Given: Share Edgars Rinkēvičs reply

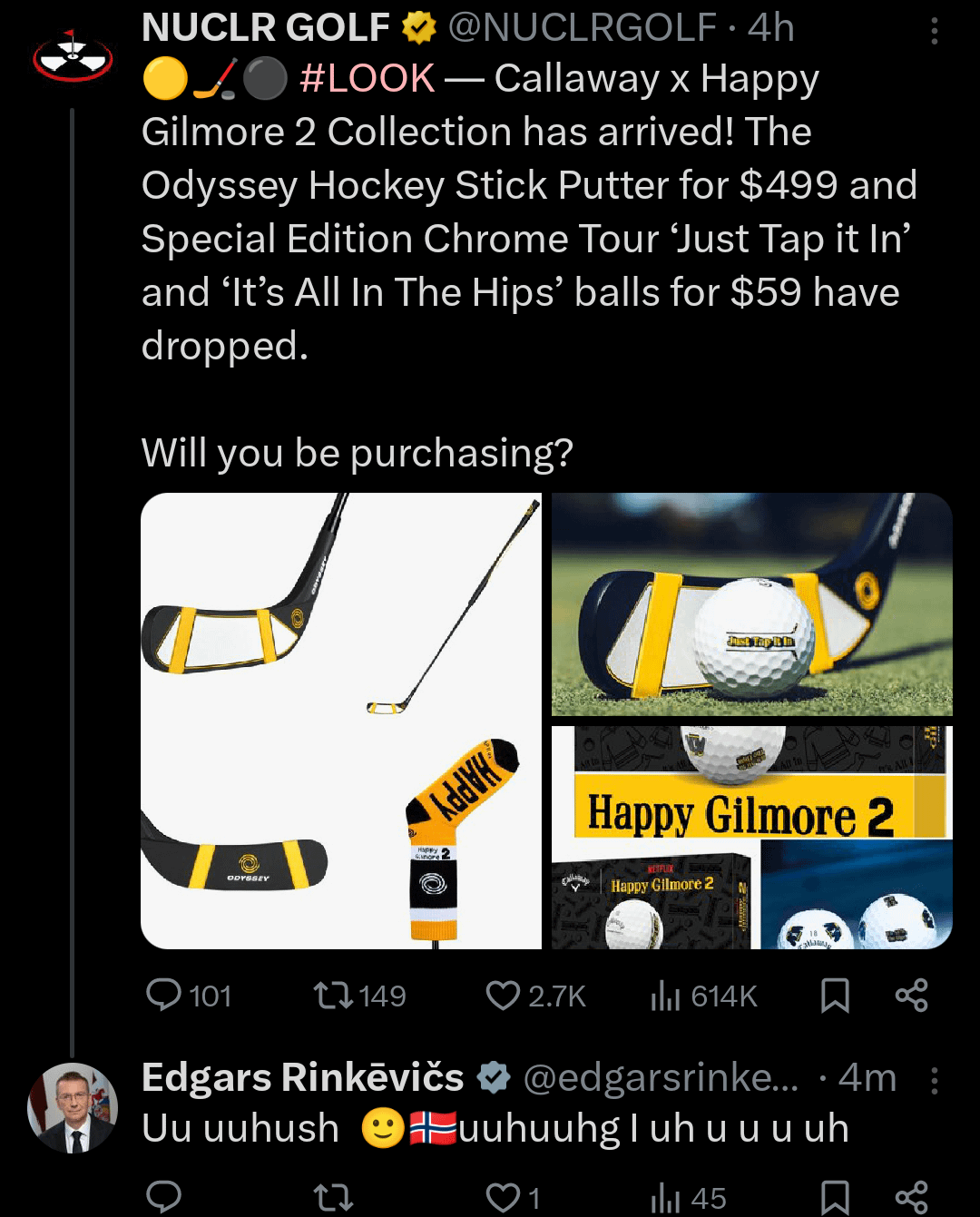Looking at the screenshot, I should click(911, 1198).
